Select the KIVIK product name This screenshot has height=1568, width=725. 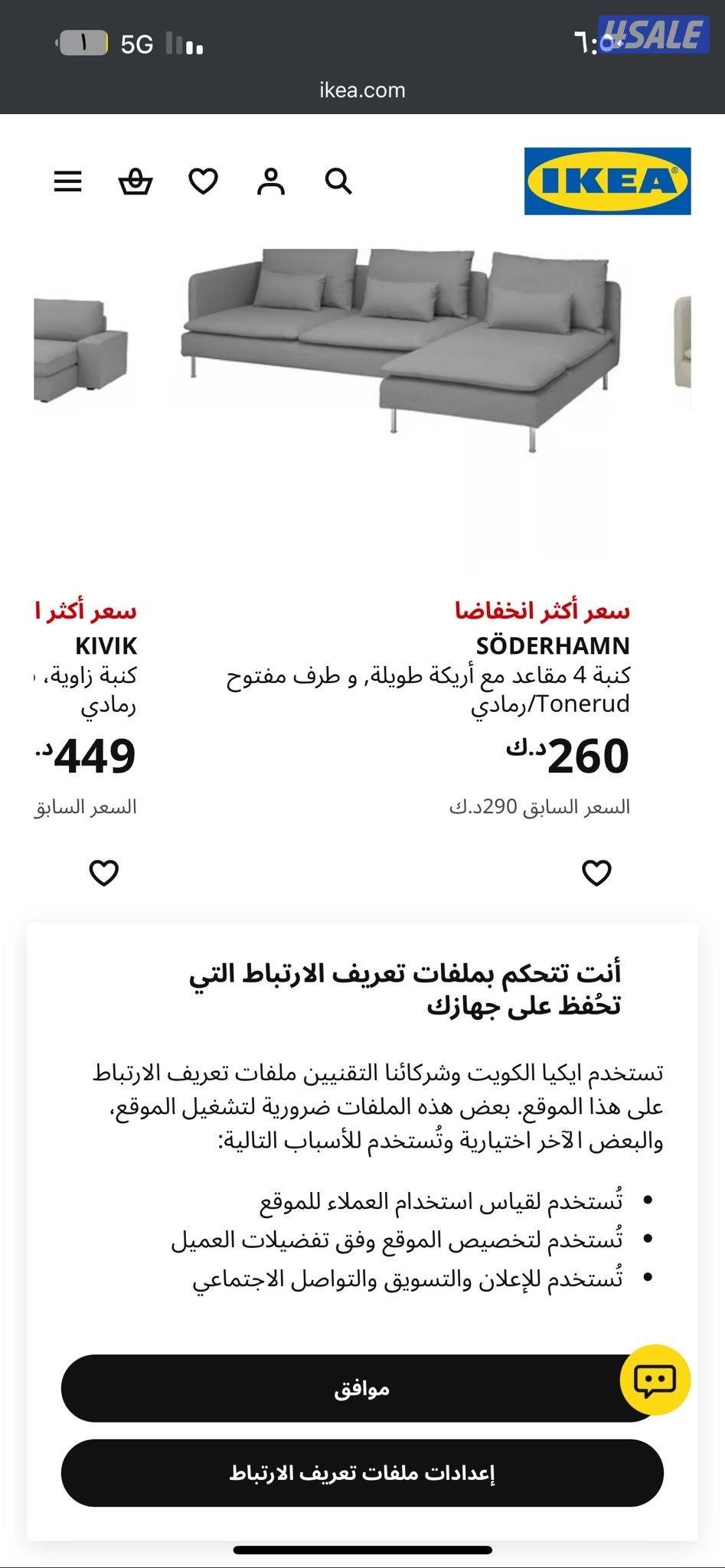[x=107, y=645]
